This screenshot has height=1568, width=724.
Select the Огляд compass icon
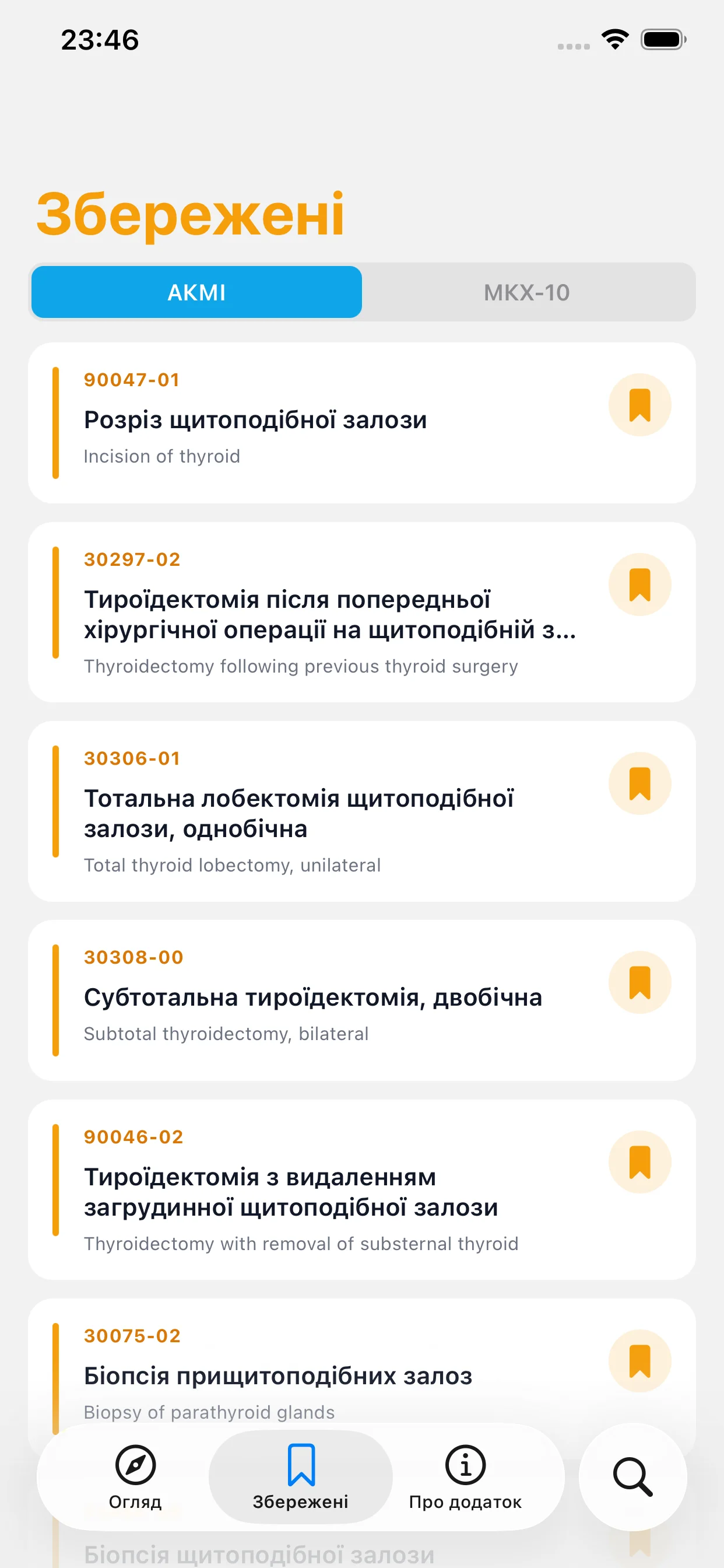pyautogui.click(x=135, y=1466)
